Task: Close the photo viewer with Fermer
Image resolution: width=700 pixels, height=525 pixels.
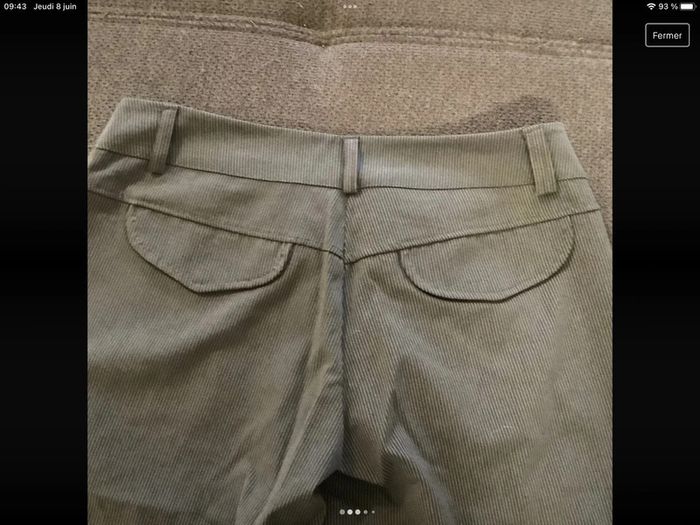Action: click(x=666, y=34)
